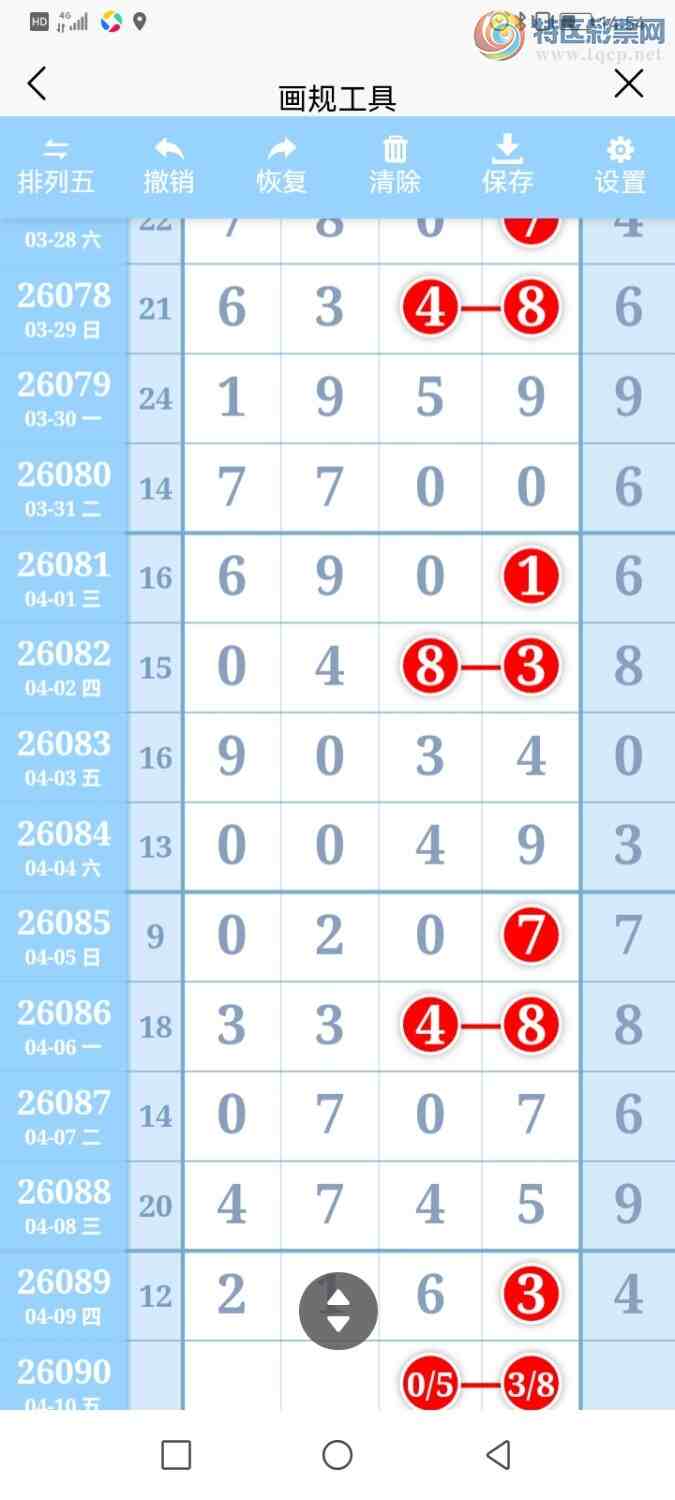
Task: Redo the action with 恢复
Action: (x=281, y=166)
